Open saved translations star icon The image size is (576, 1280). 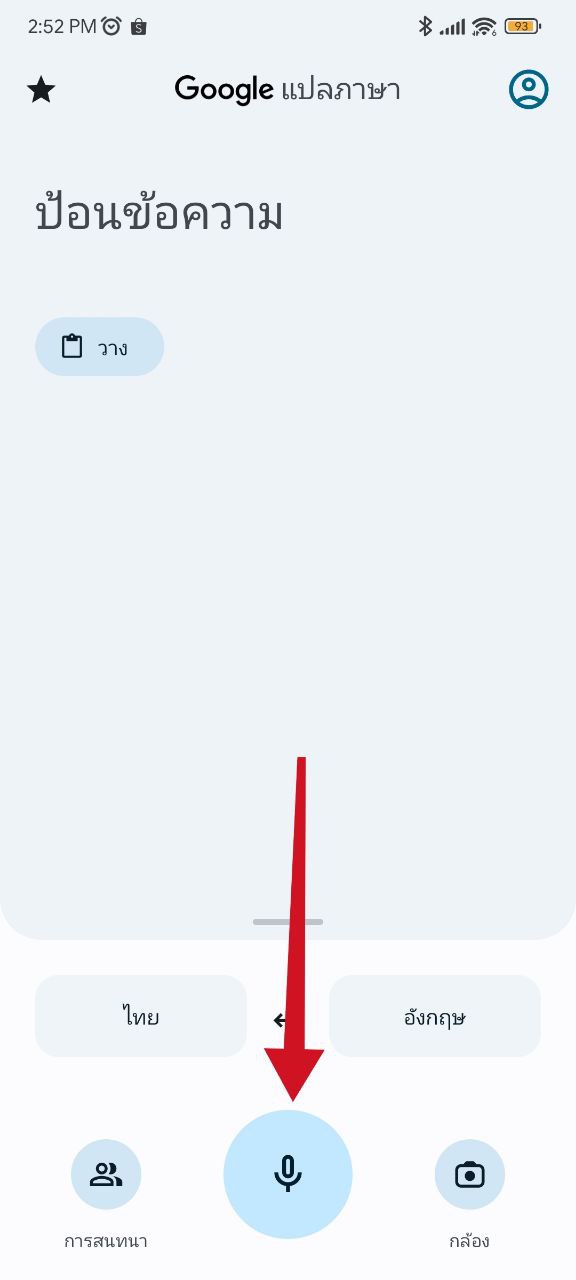(x=41, y=90)
